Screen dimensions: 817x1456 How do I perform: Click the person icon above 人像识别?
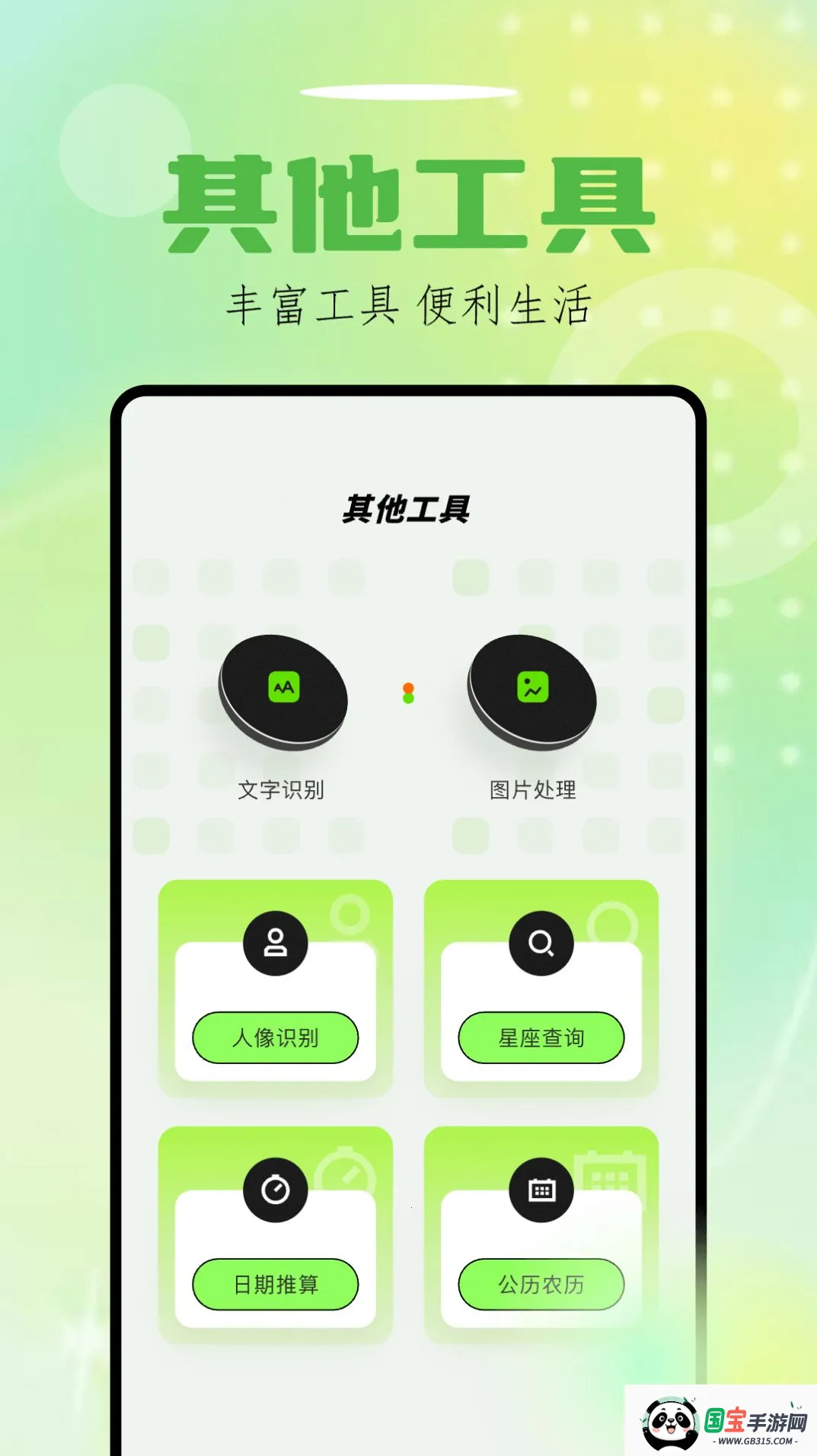(x=276, y=944)
